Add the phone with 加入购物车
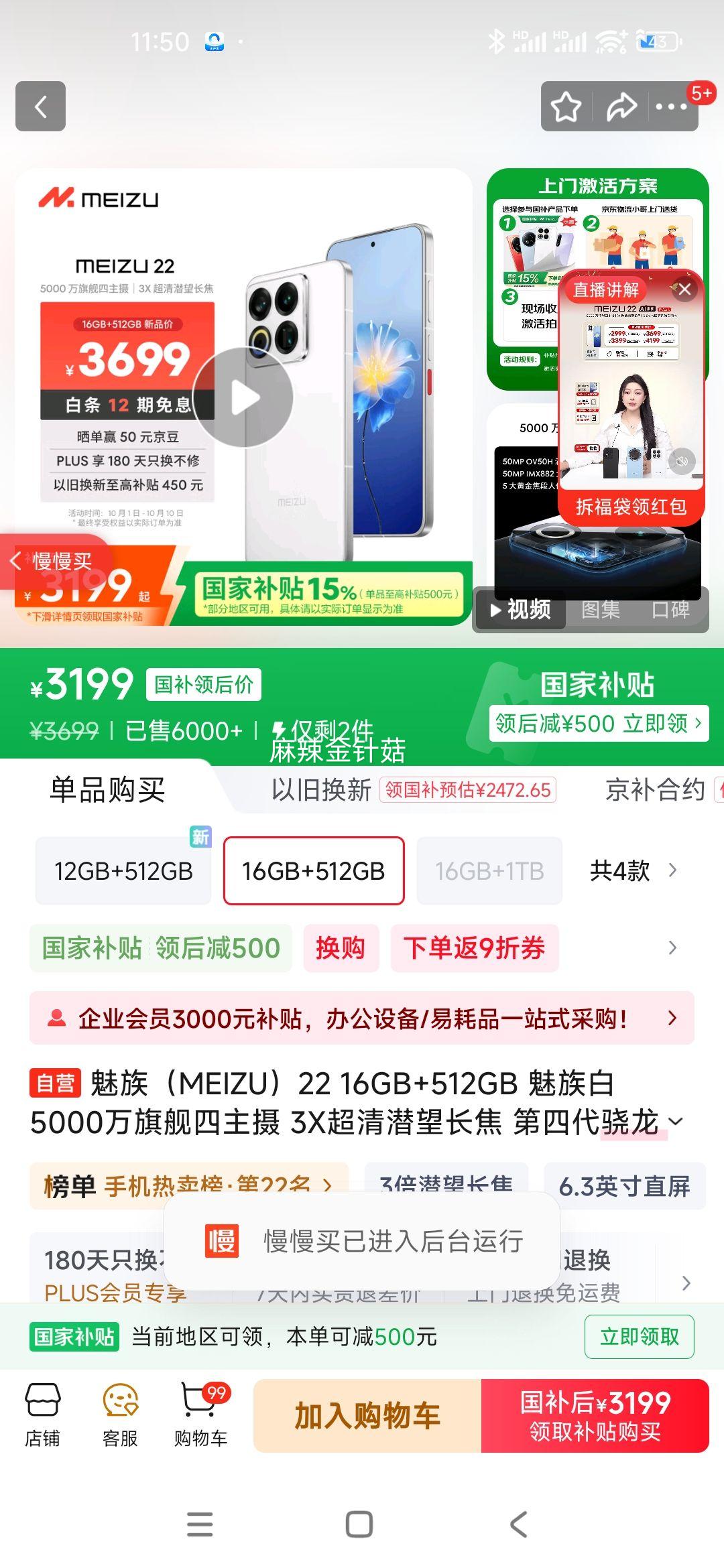The width and height of the screenshot is (724, 1568). [x=367, y=1415]
